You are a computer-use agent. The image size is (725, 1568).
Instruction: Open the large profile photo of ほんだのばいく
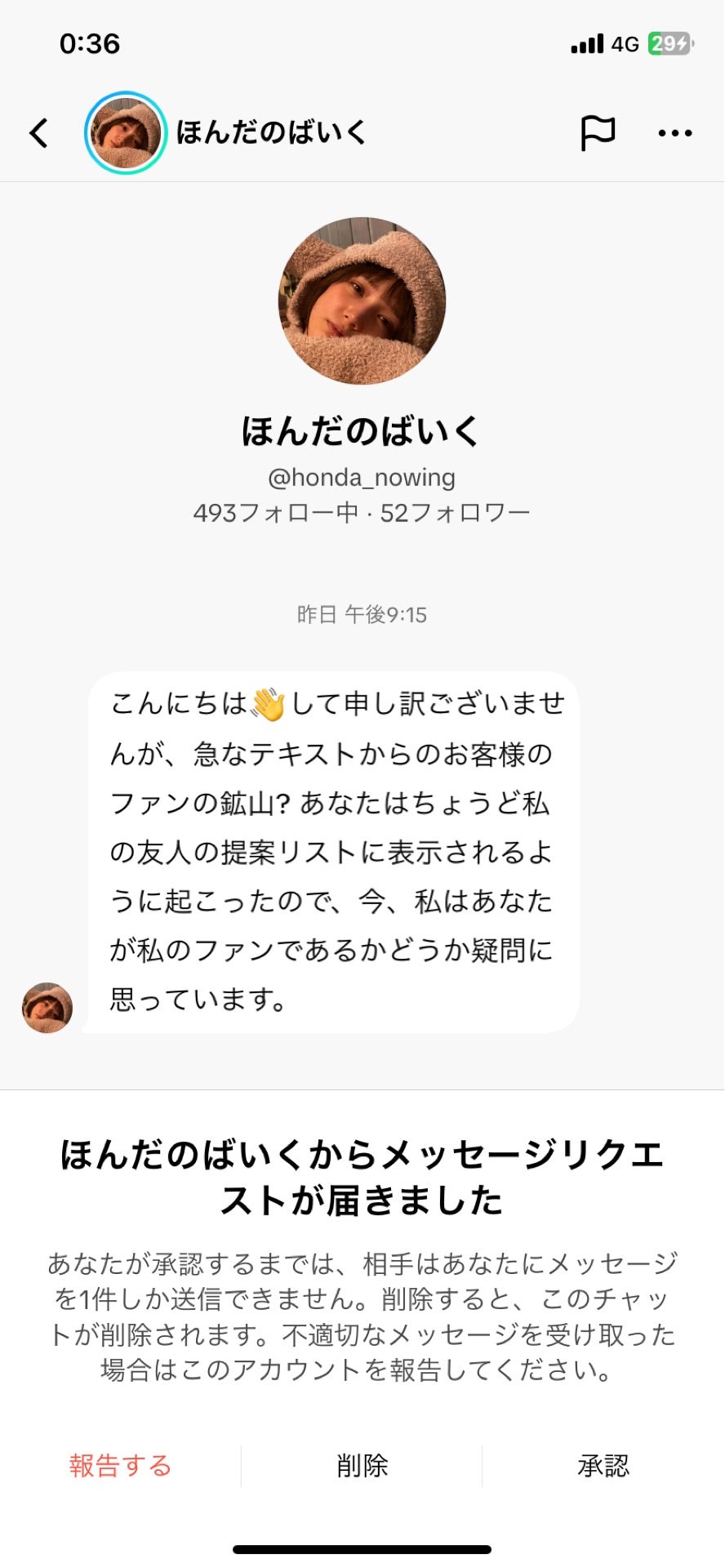[362, 301]
